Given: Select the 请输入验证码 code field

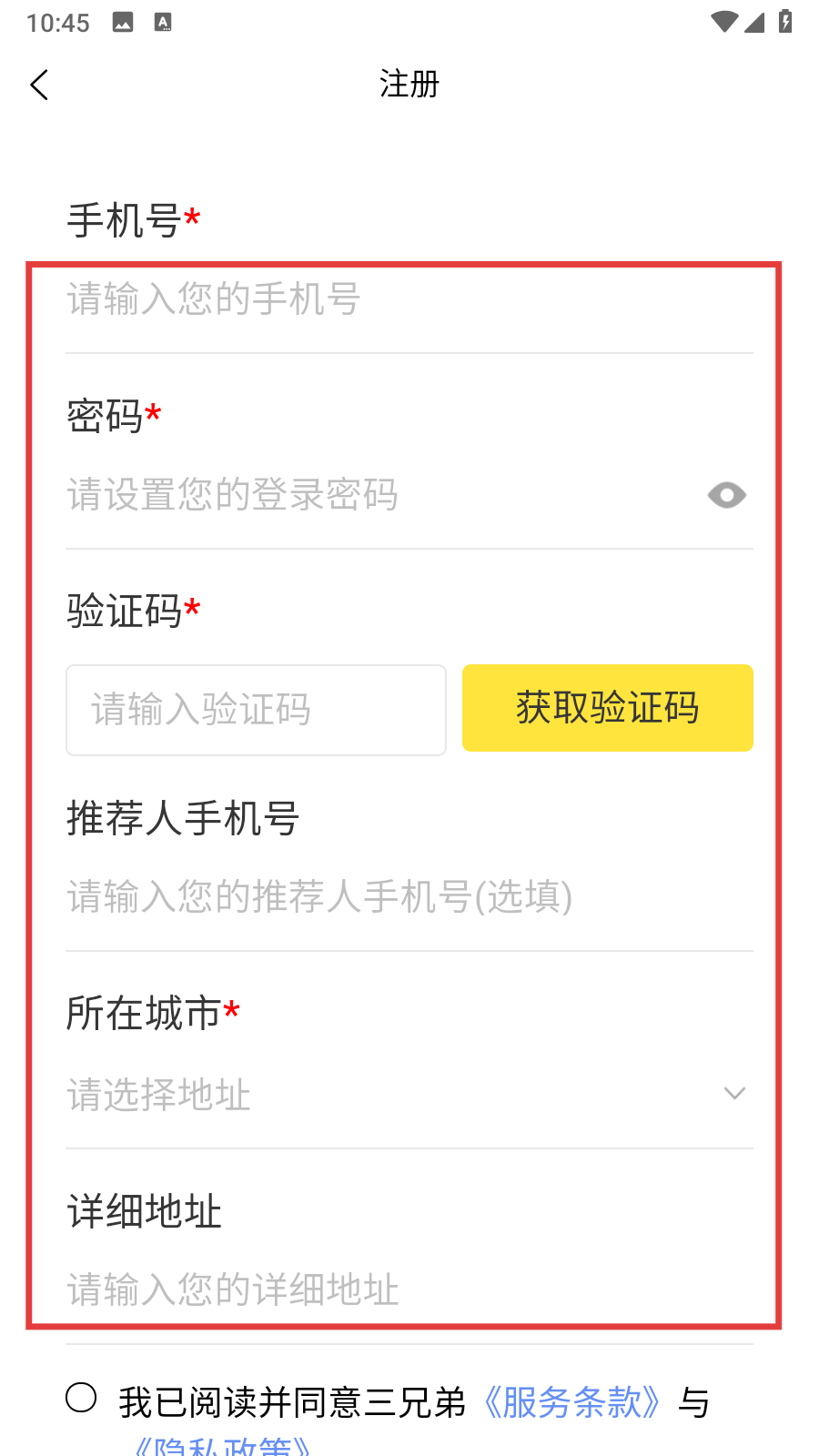Looking at the screenshot, I should (x=256, y=710).
